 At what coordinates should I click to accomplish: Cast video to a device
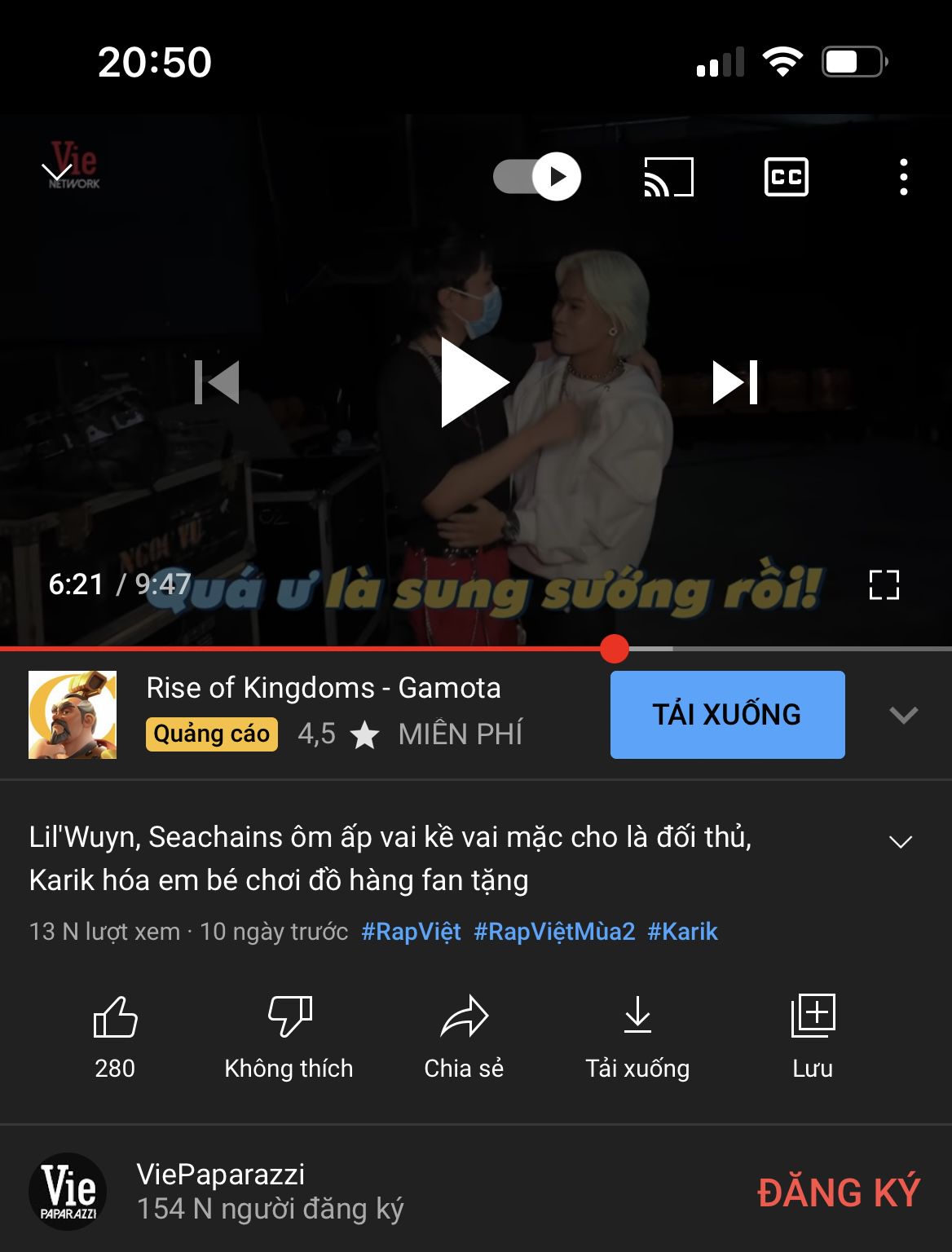coord(668,177)
